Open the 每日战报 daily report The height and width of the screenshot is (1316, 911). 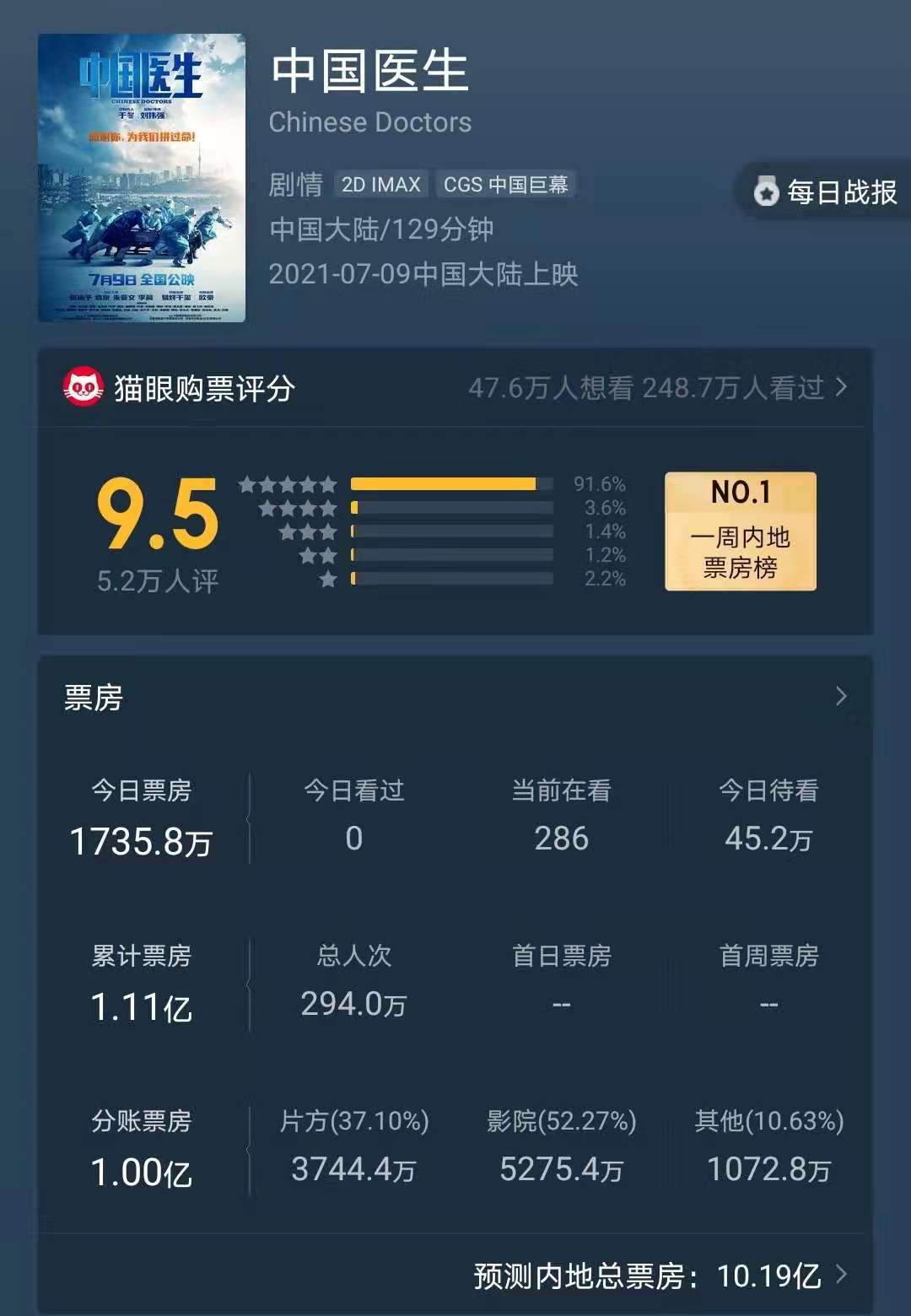pos(825,192)
